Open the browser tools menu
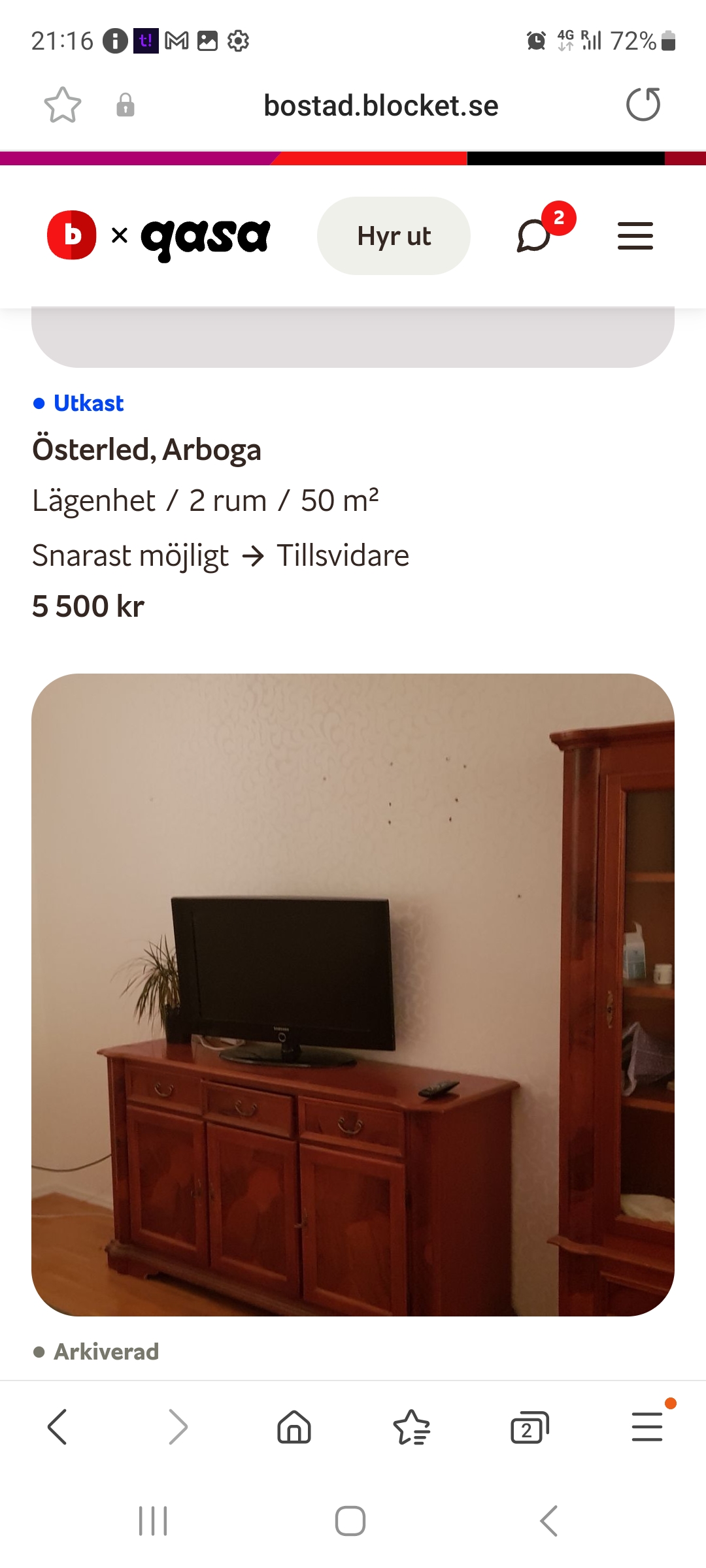Image resolution: width=706 pixels, height=1568 pixels. (x=647, y=1427)
